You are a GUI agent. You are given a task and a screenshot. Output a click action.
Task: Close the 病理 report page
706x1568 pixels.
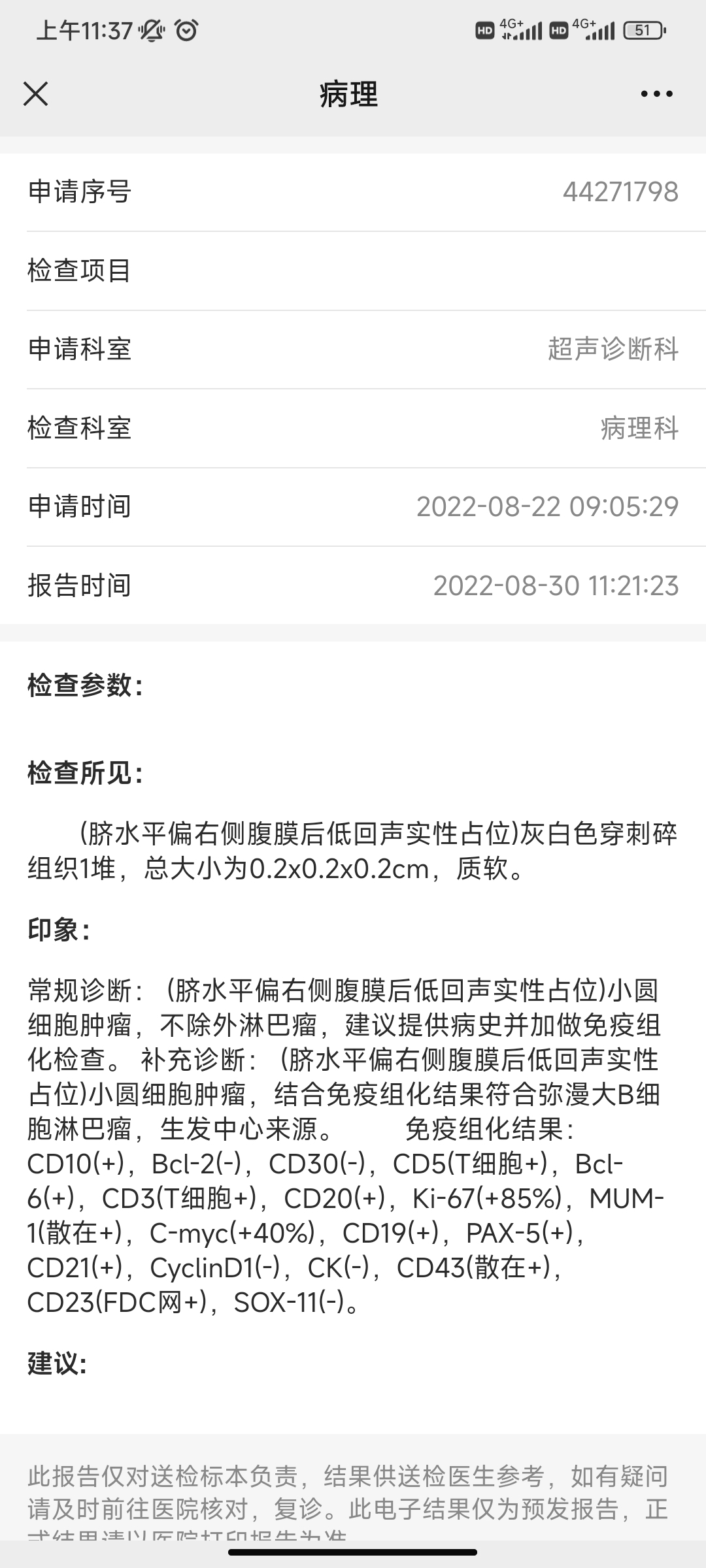(36, 93)
